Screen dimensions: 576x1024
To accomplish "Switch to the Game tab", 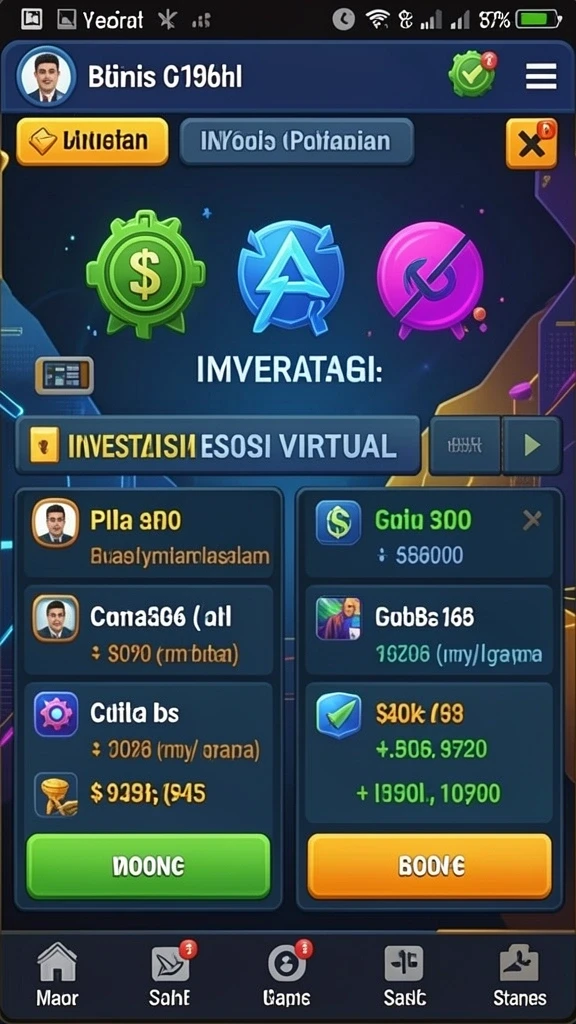I will pyautogui.click(x=287, y=973).
